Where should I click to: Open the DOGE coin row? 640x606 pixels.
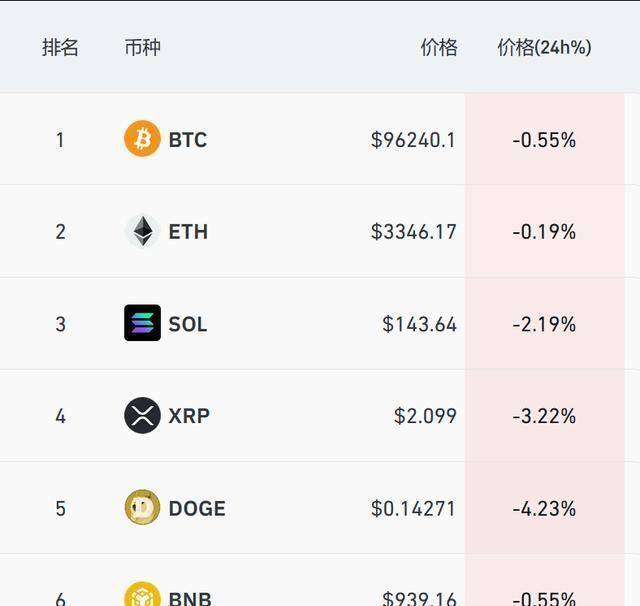point(196,508)
